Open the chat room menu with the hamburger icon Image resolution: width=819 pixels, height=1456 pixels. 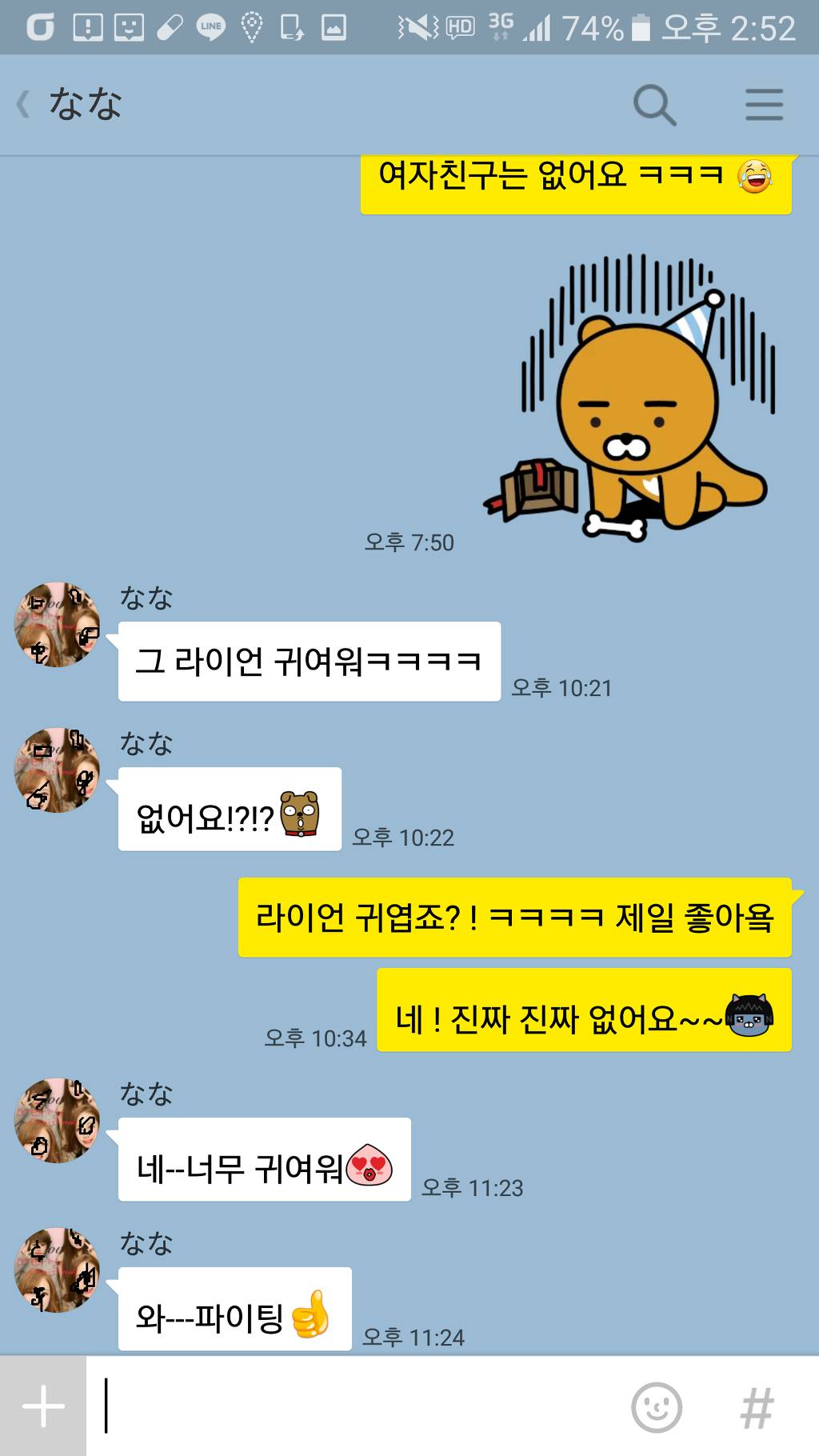pyautogui.click(x=763, y=104)
